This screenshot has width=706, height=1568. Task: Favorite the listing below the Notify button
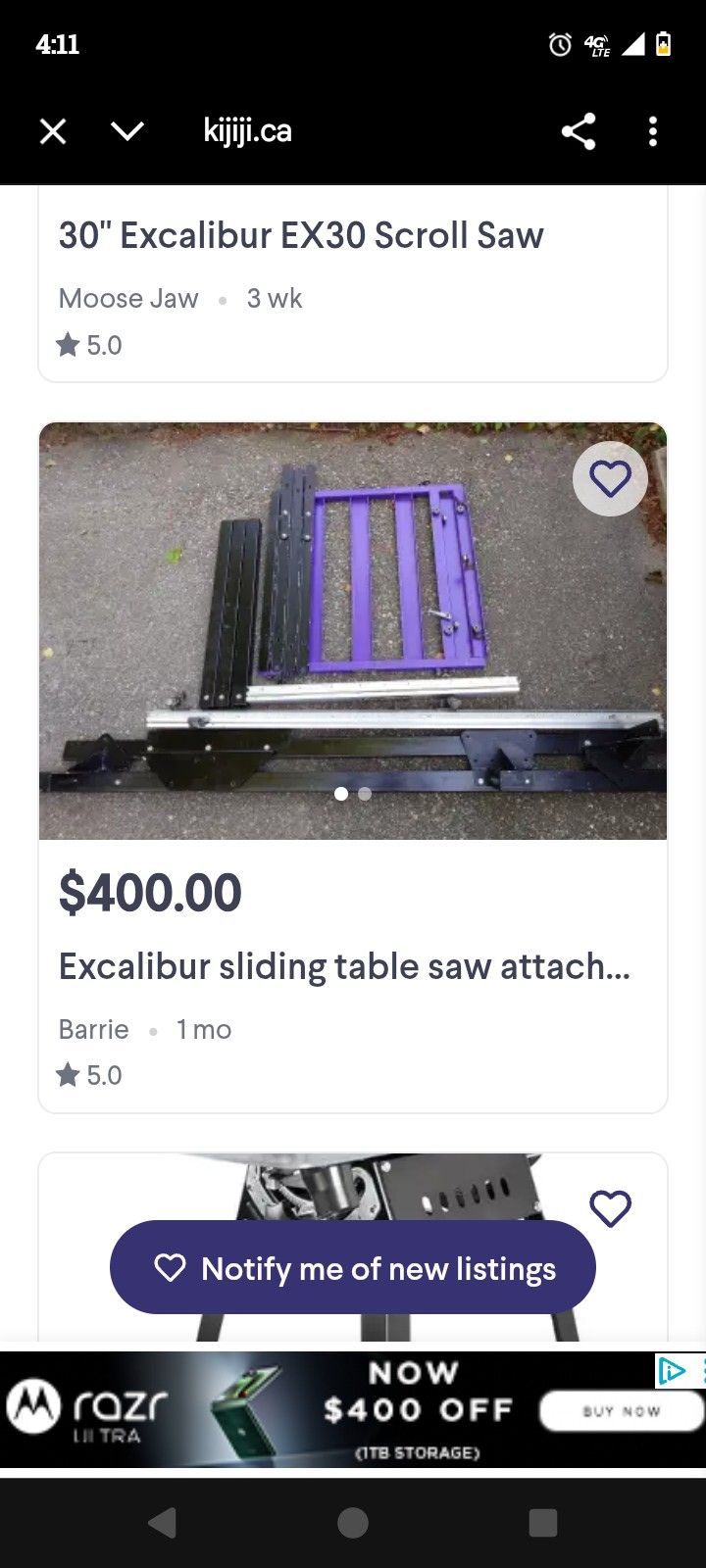tap(610, 1208)
